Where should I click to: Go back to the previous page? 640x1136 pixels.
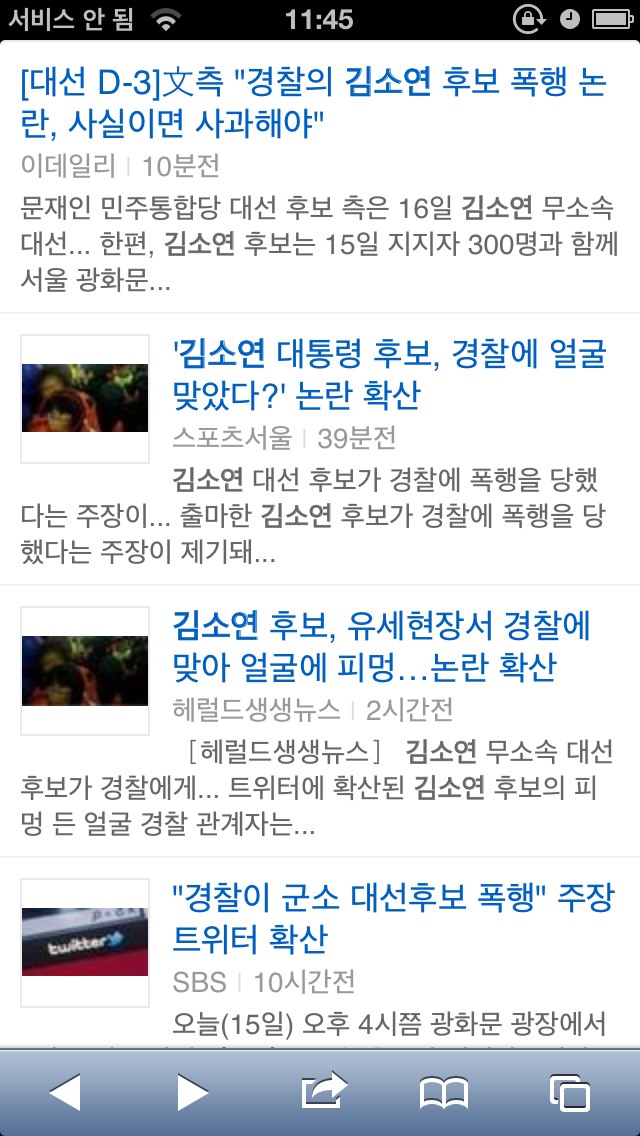click(64, 1092)
